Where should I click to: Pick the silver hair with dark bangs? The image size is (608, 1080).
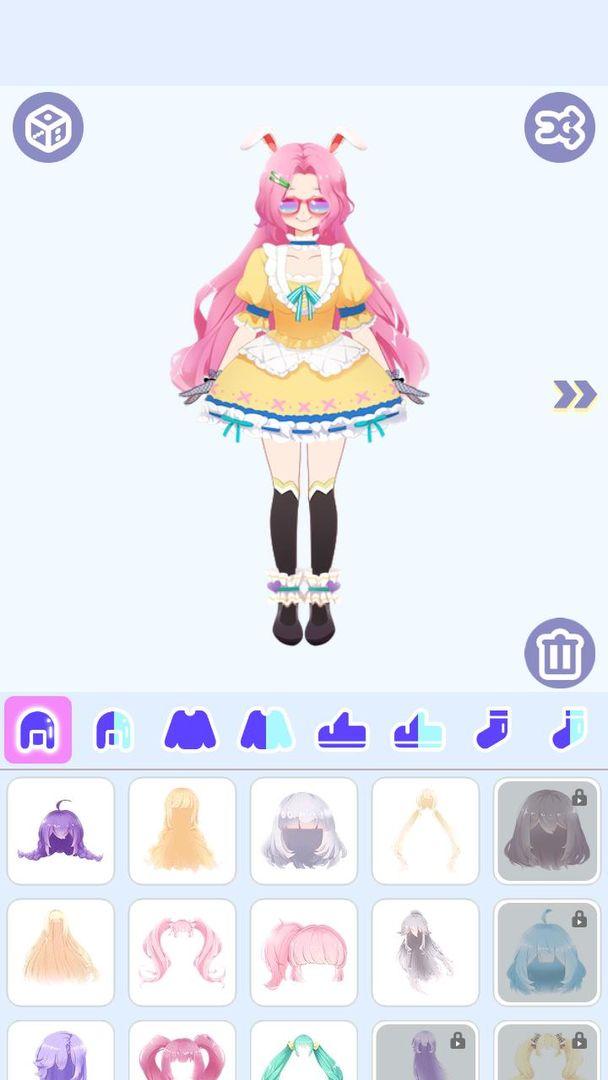[304, 831]
